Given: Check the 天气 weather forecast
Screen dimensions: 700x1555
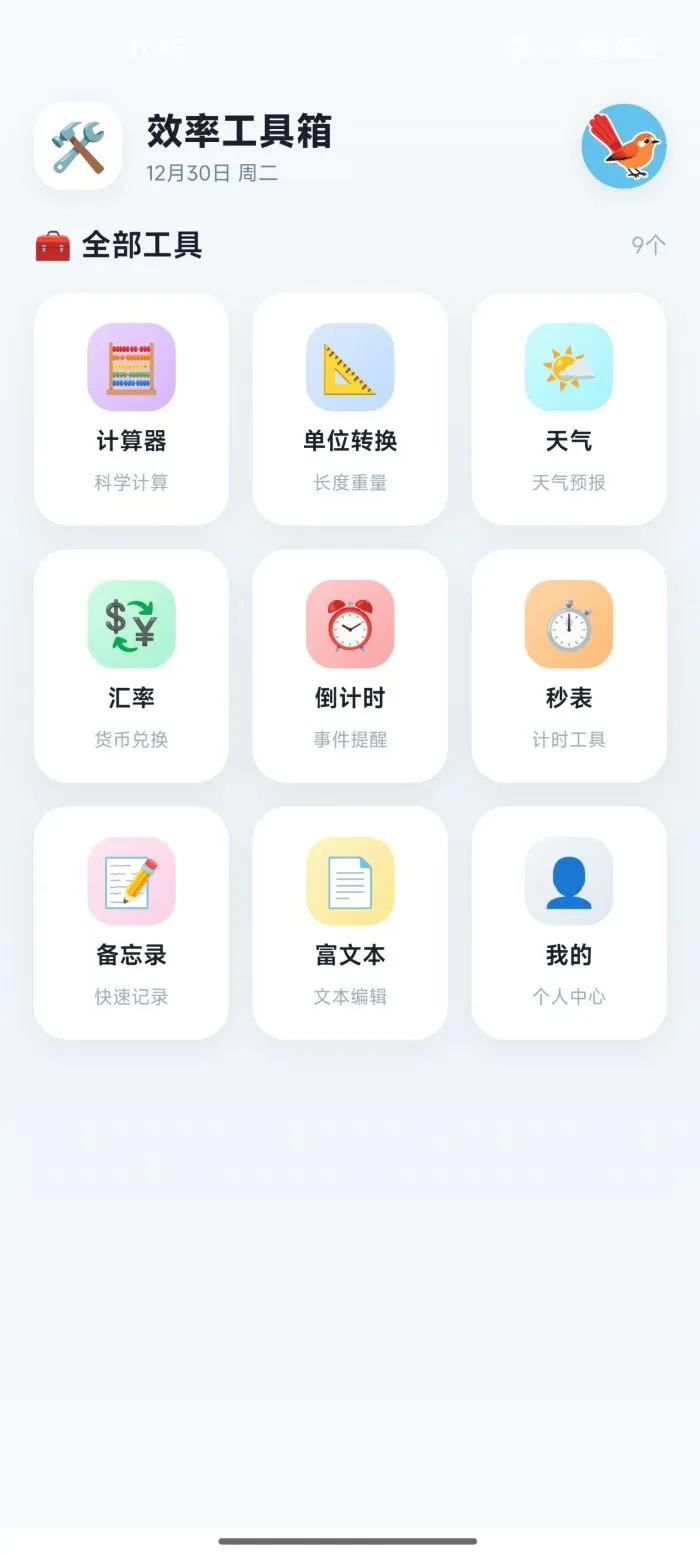Looking at the screenshot, I should click(x=568, y=408).
